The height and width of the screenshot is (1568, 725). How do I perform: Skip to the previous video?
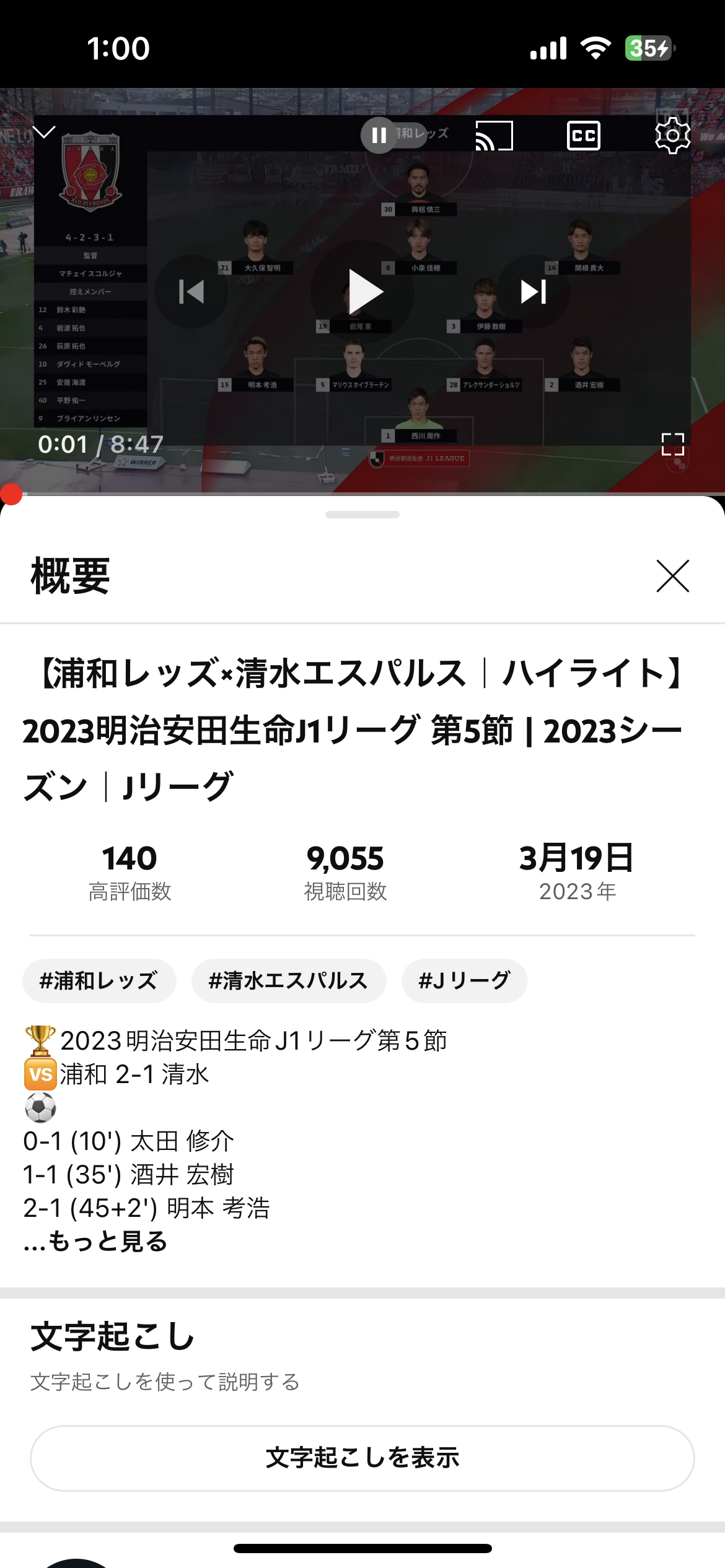coord(191,292)
